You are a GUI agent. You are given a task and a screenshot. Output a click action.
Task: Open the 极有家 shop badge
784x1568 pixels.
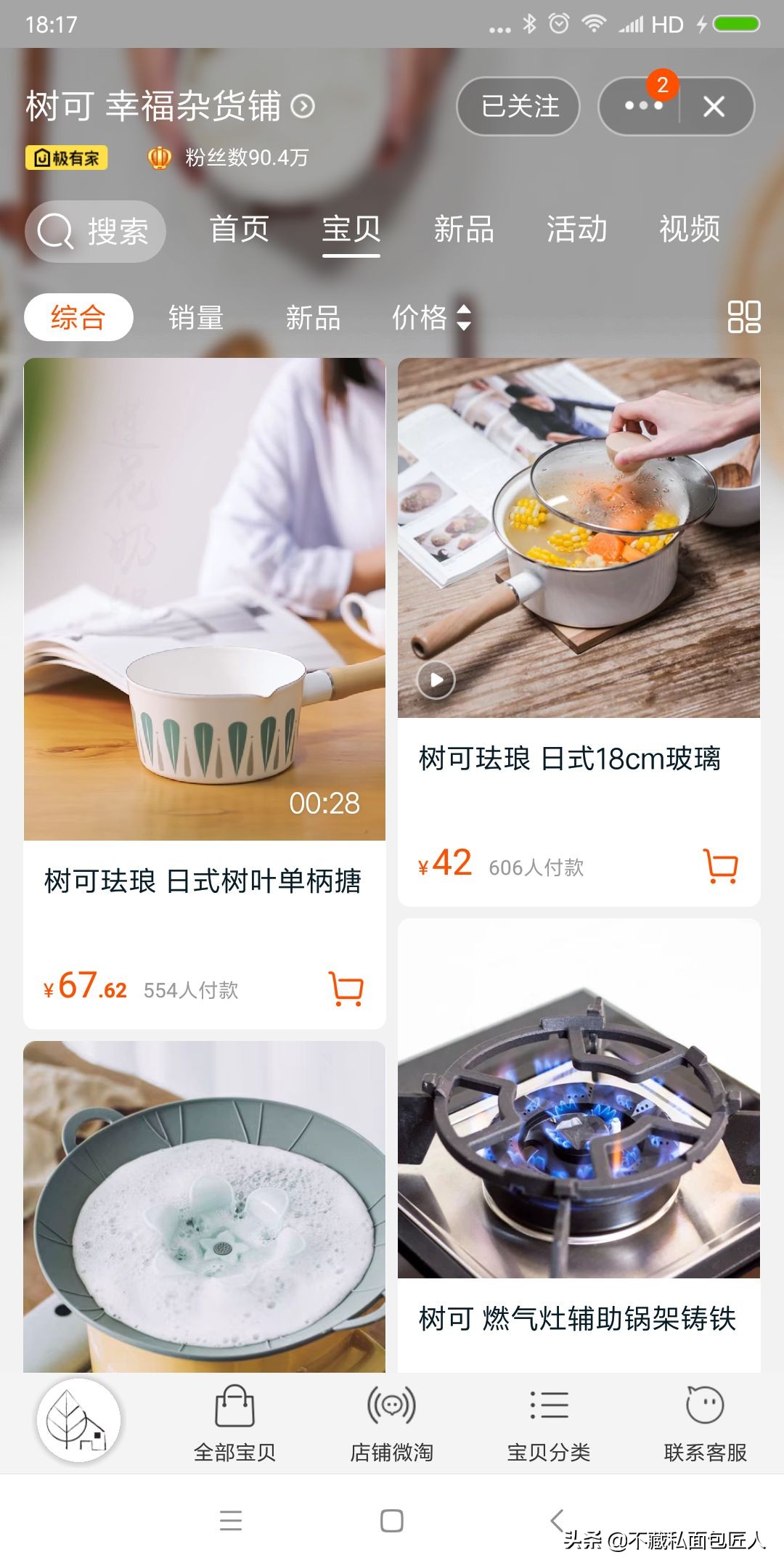(68, 157)
